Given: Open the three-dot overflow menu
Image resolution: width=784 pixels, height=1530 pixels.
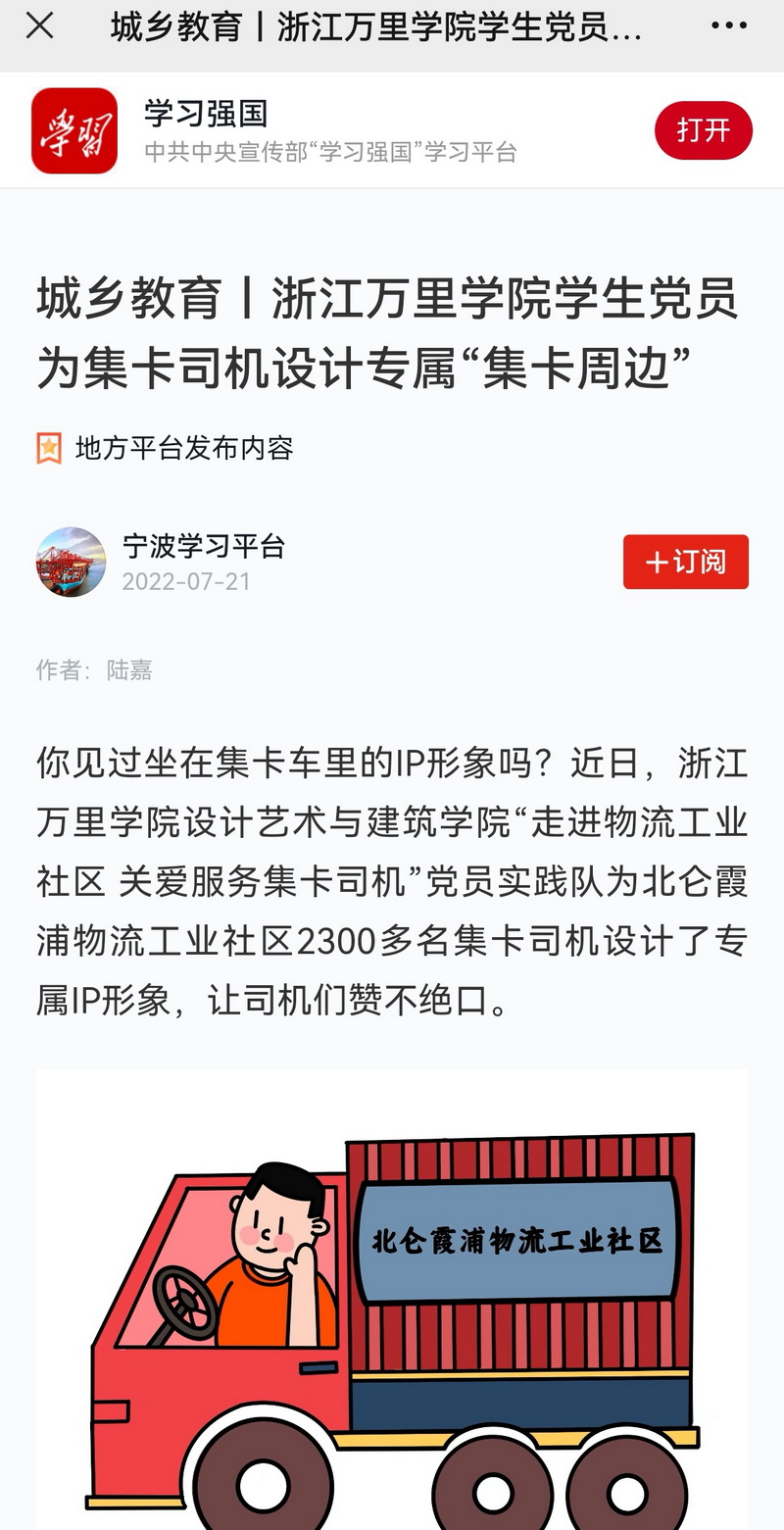Looking at the screenshot, I should [729, 26].
